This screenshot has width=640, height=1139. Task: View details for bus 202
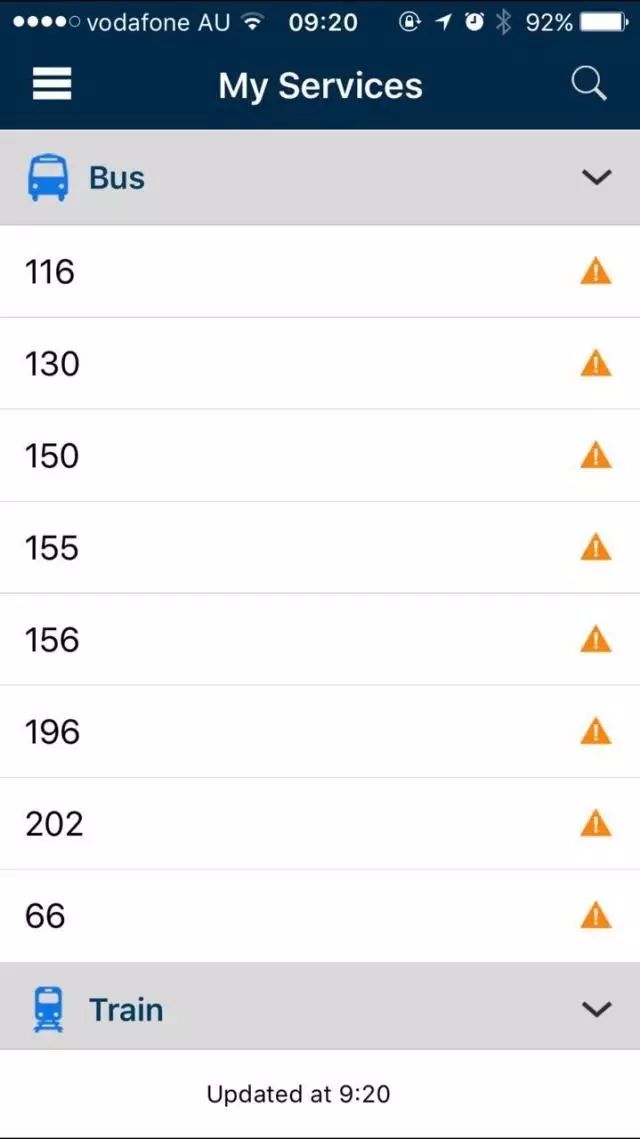320,823
